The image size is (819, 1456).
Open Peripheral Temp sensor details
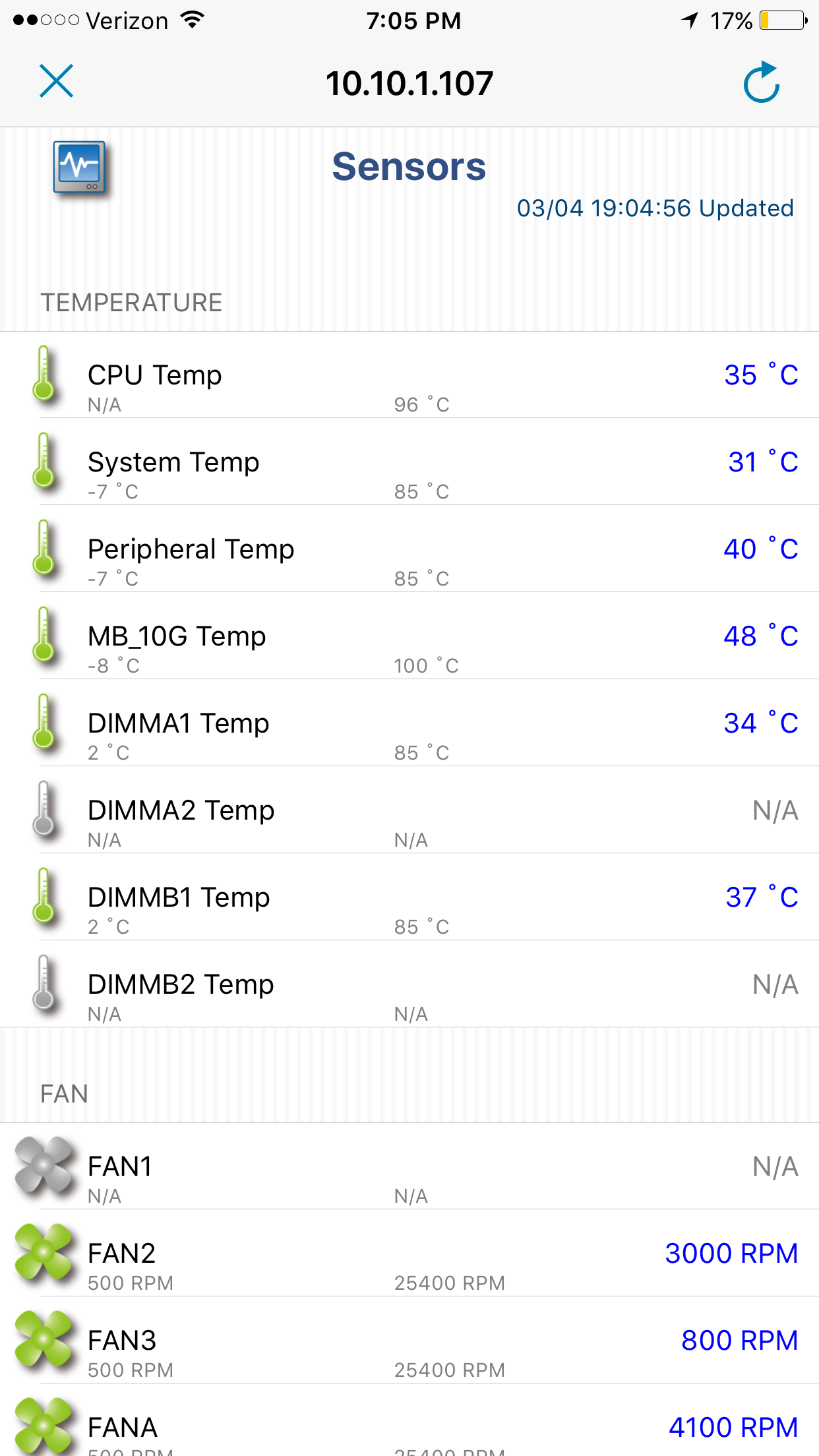click(409, 549)
